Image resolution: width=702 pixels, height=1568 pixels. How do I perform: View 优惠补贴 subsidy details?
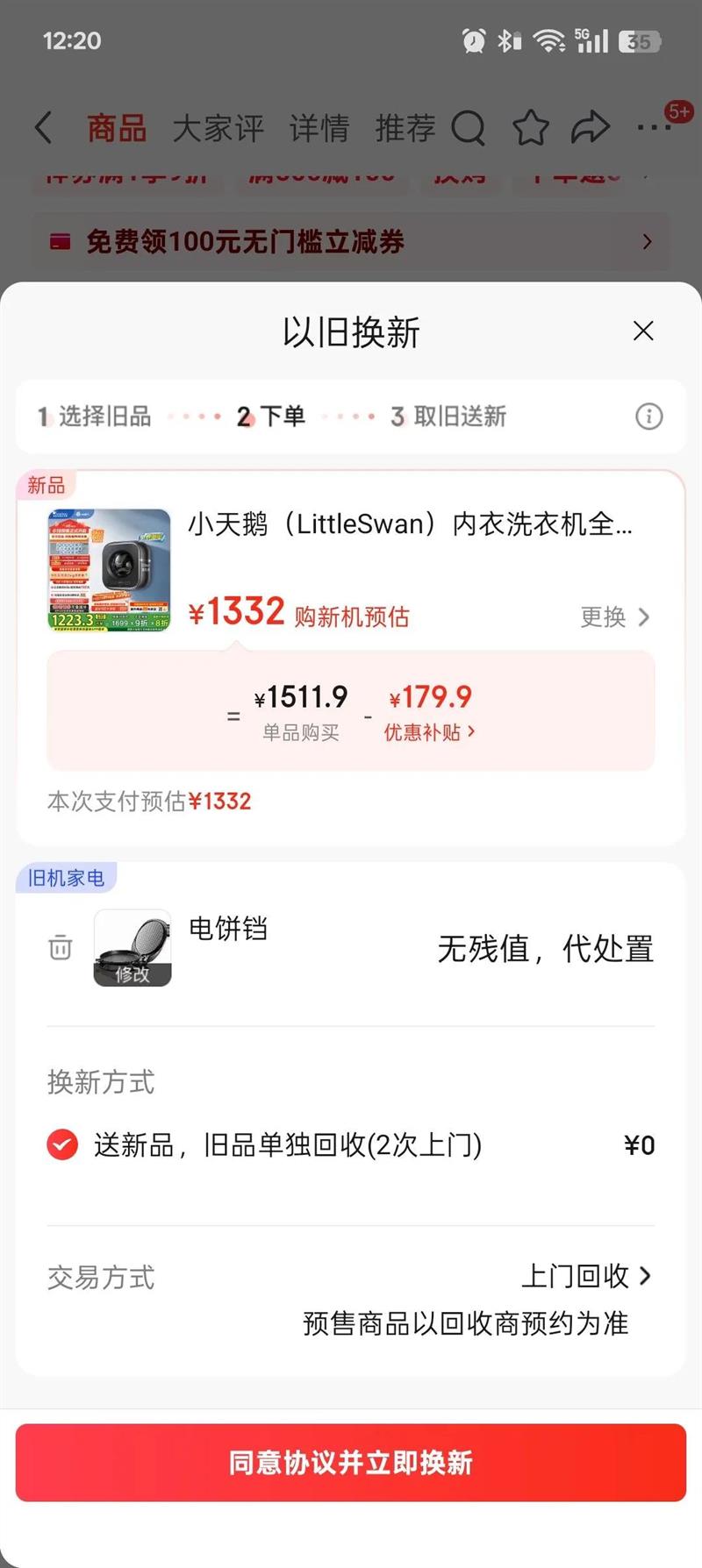(429, 732)
